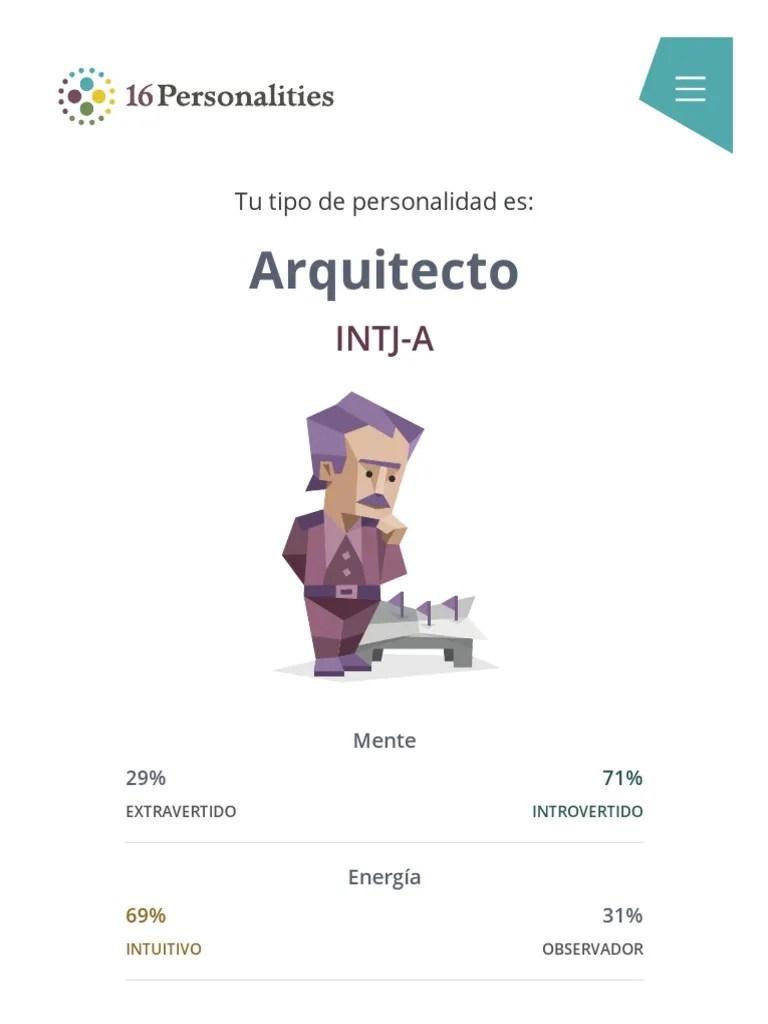Screen dimensions: 768x1024
Task: Open the hamburger menu
Action: [690, 88]
